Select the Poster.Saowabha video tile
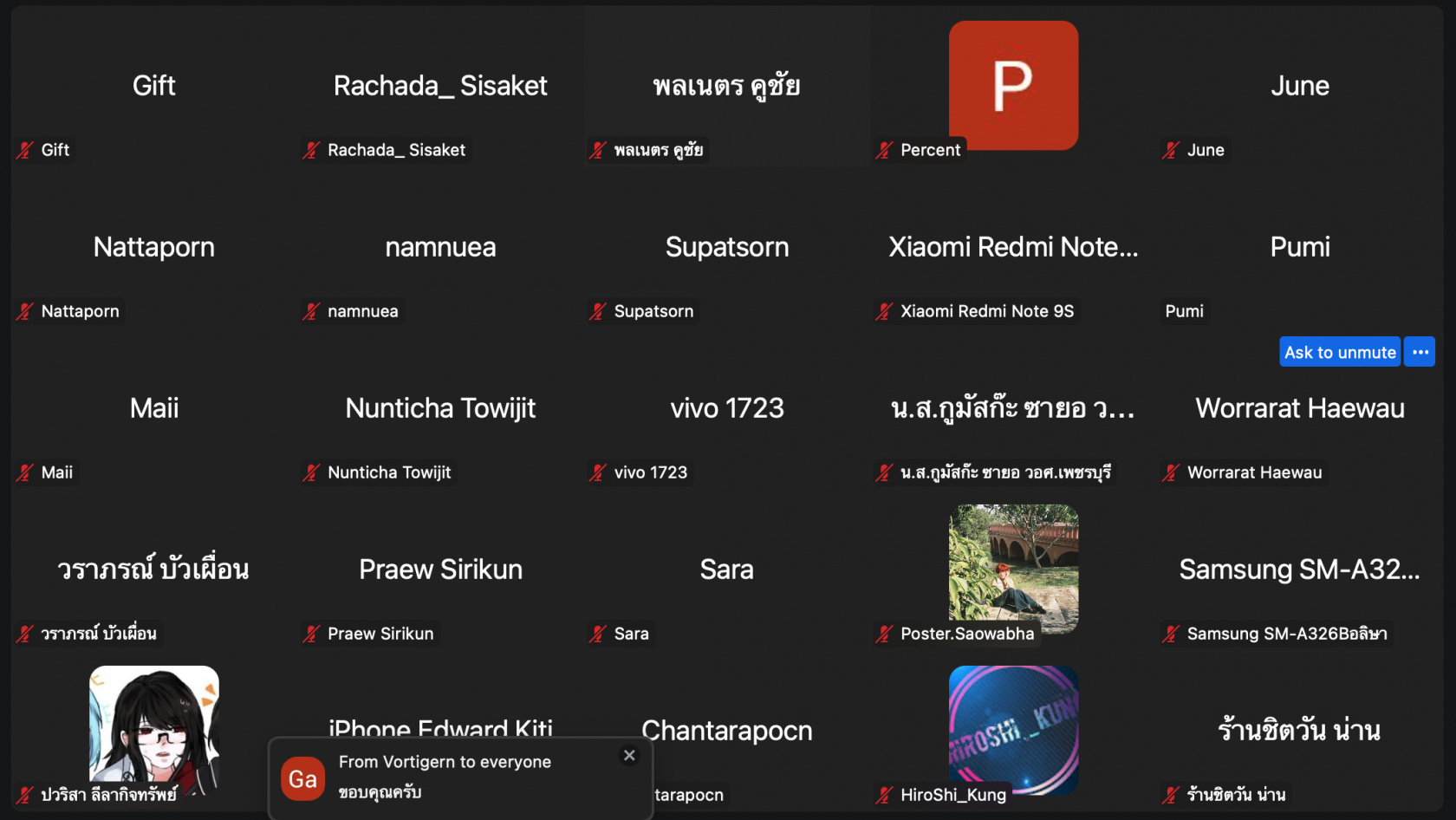1456x820 pixels. point(1013,569)
